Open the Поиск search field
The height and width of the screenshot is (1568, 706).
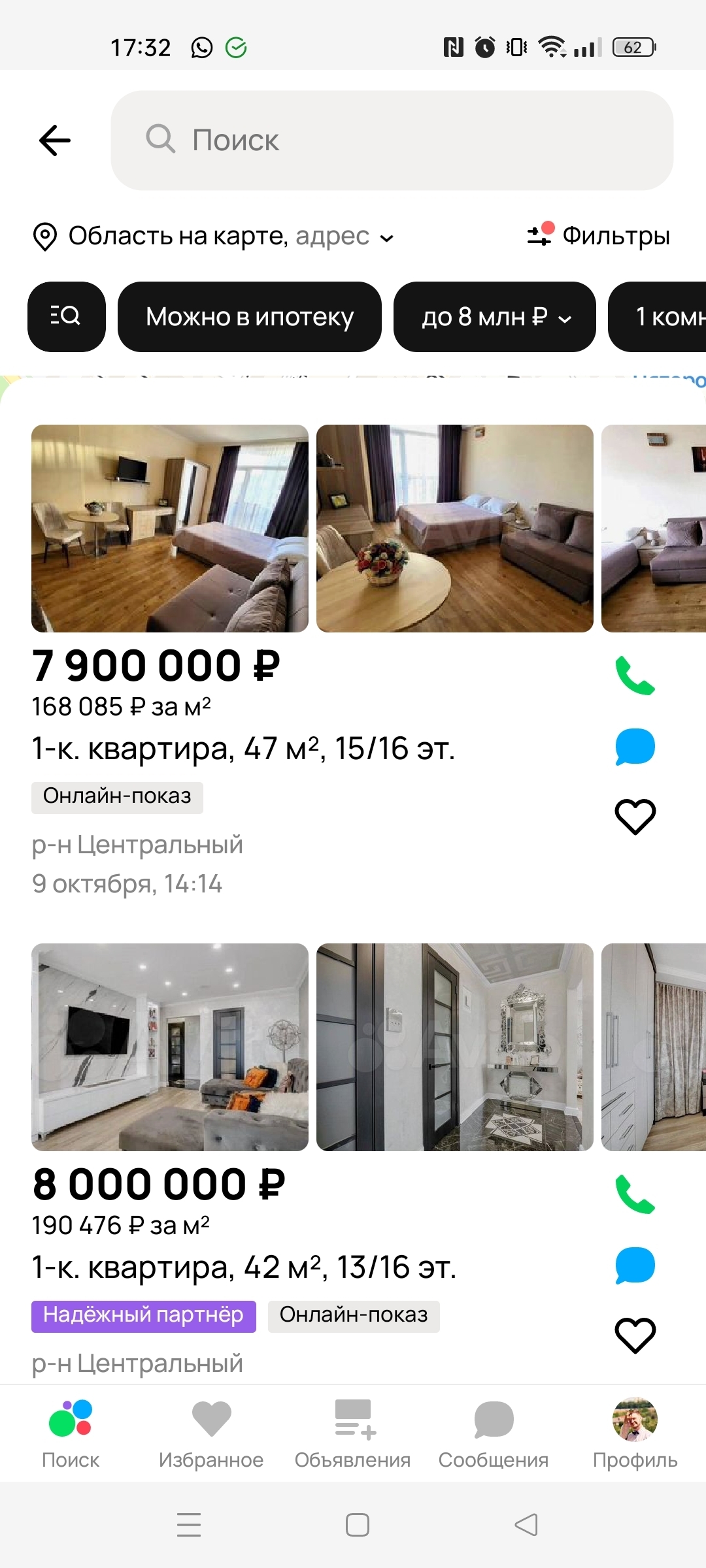pos(392,140)
